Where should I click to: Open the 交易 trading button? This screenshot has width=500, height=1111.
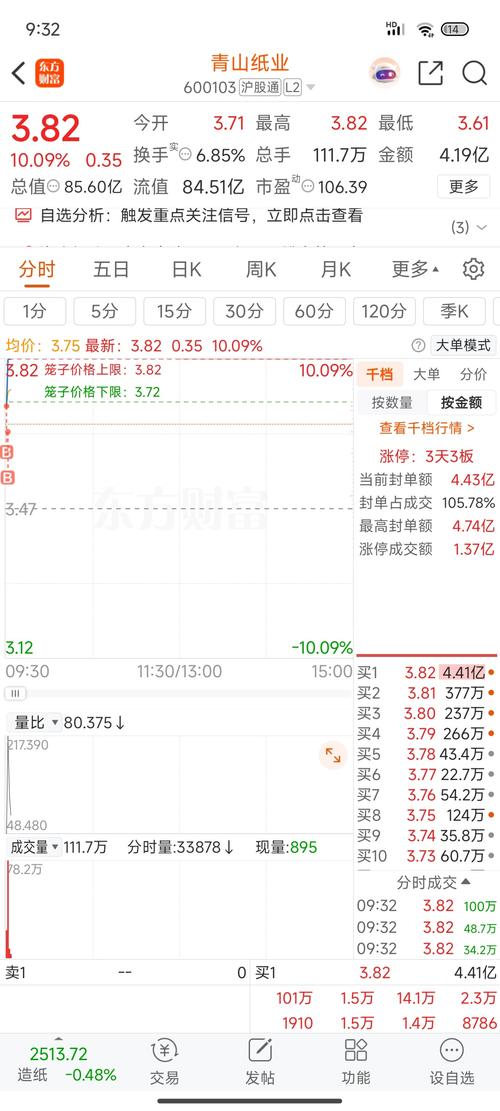coord(164,1063)
